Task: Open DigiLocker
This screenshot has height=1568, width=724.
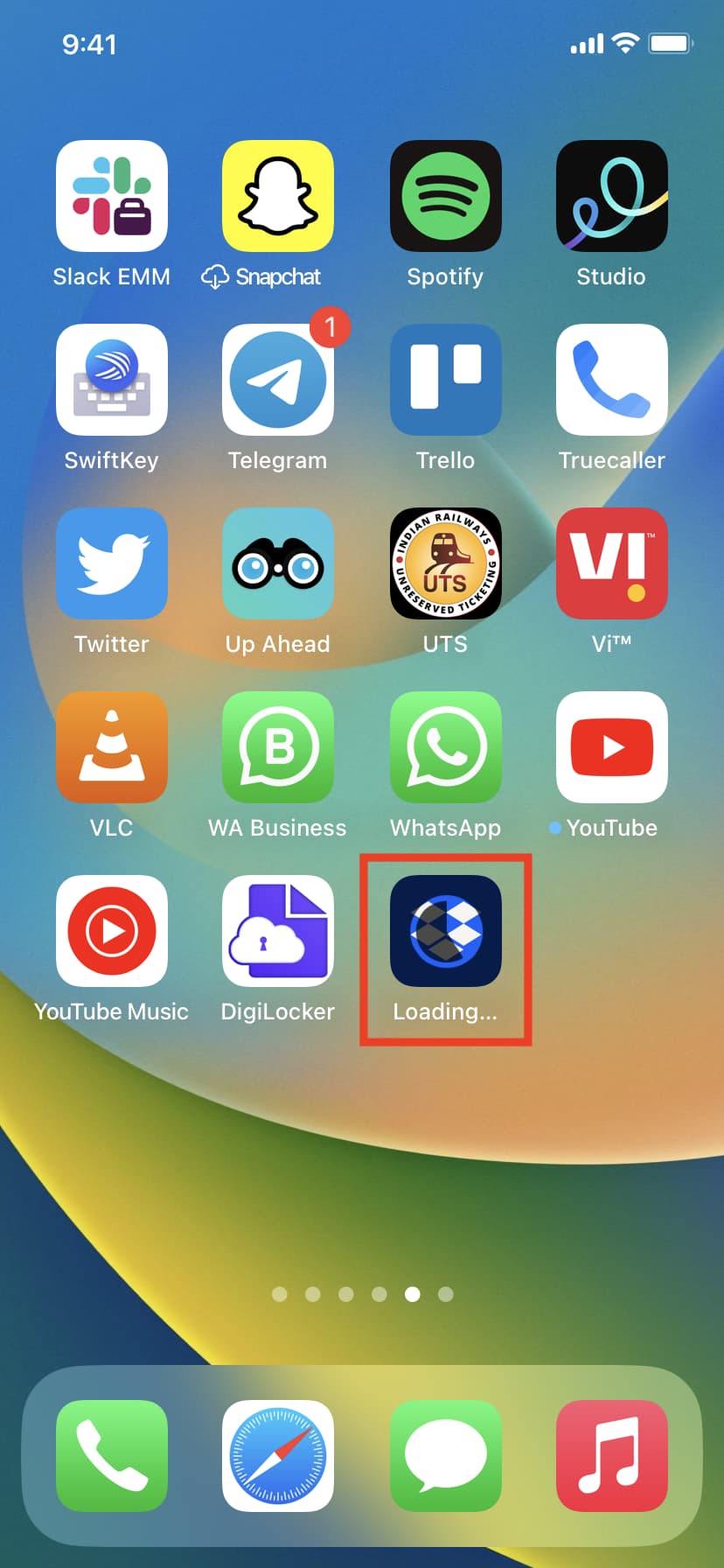Action: [x=278, y=931]
